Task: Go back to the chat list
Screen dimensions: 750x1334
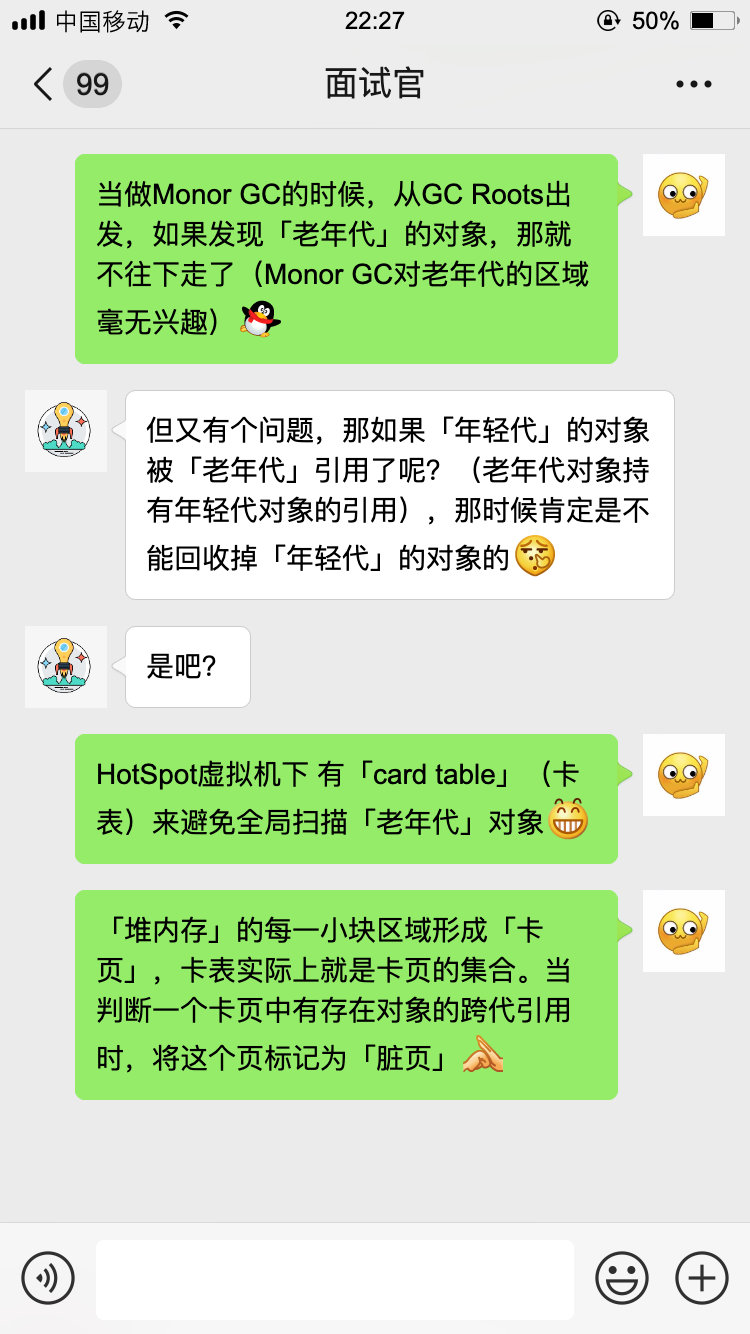Action: pyautogui.click(x=44, y=84)
